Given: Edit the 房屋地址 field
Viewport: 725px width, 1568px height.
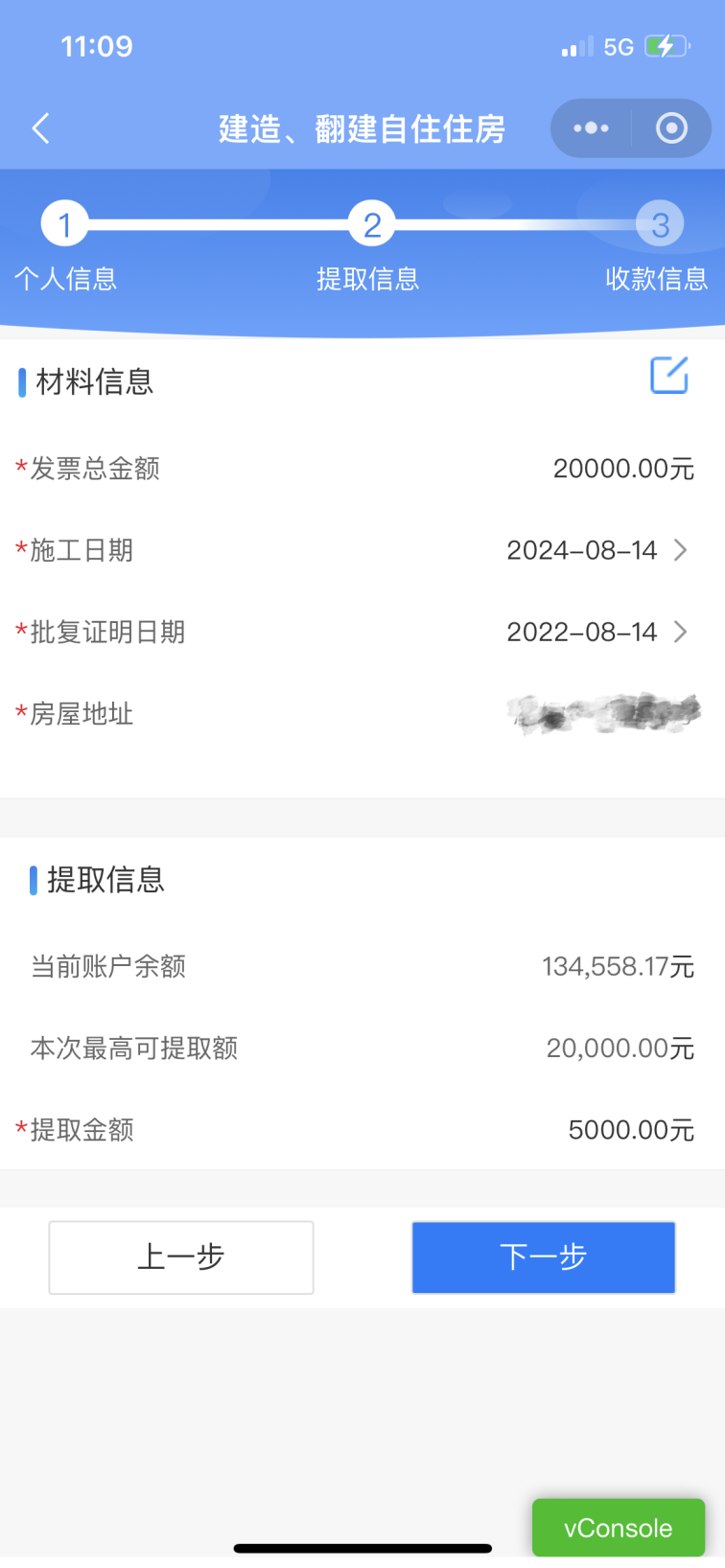Looking at the screenshot, I should [x=362, y=714].
